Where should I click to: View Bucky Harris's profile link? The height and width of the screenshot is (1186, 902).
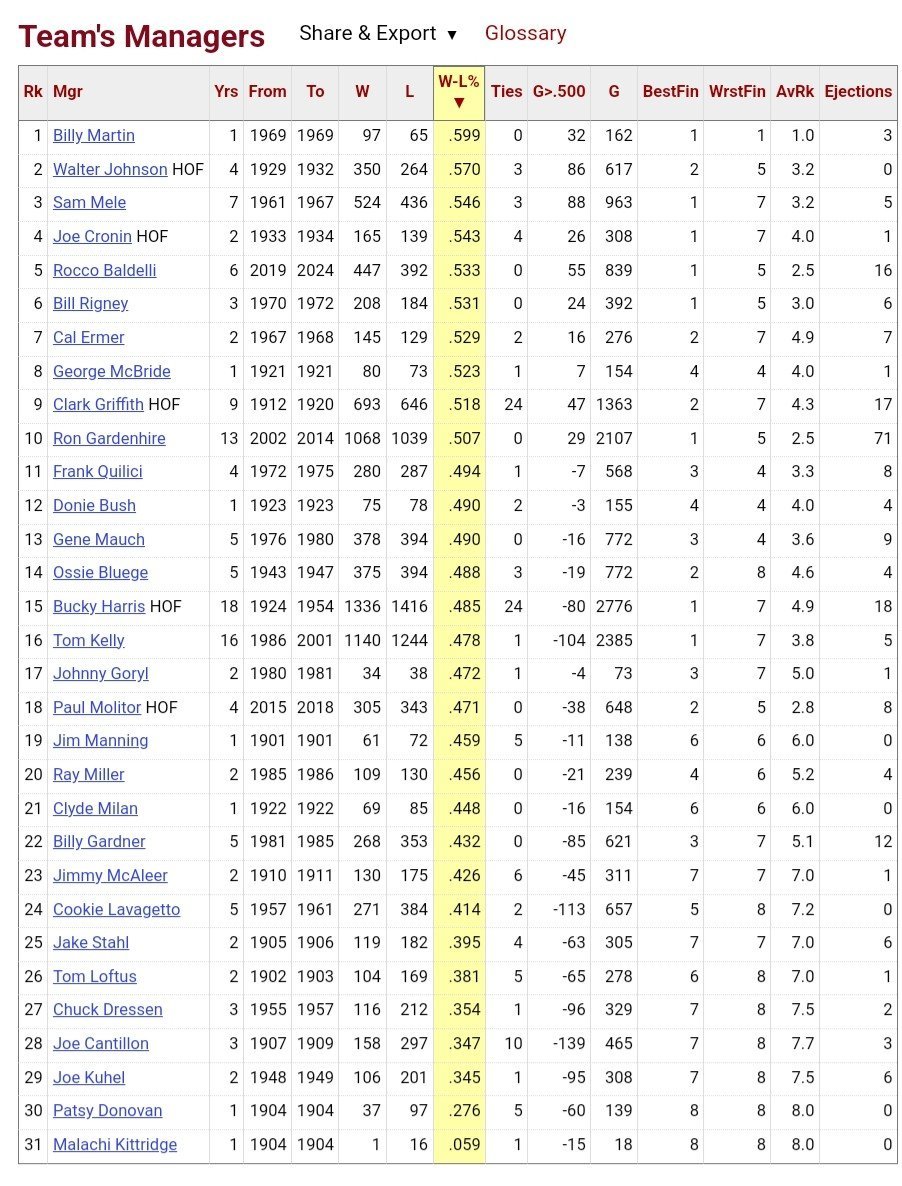(99, 607)
